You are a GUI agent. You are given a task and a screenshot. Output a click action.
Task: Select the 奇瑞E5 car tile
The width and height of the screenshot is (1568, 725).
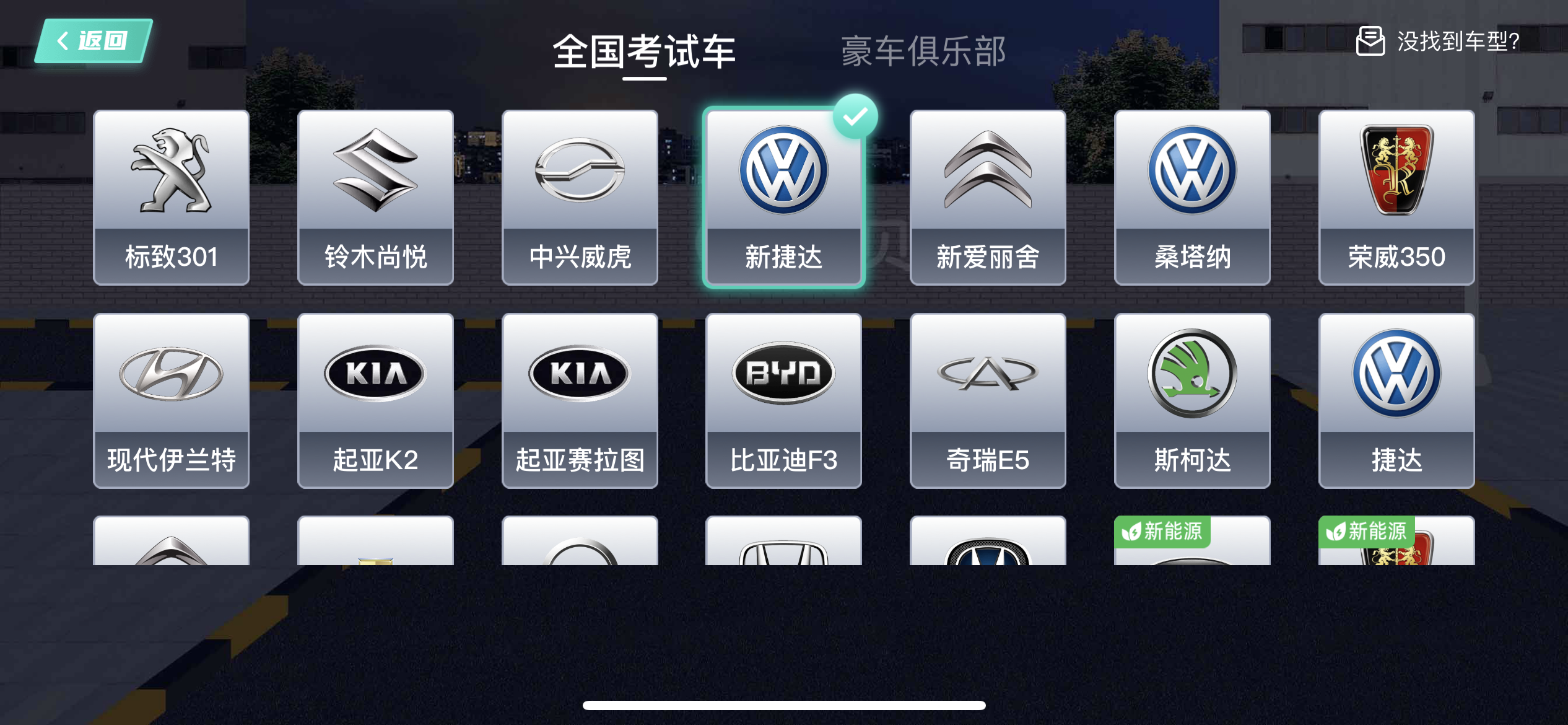(988, 400)
